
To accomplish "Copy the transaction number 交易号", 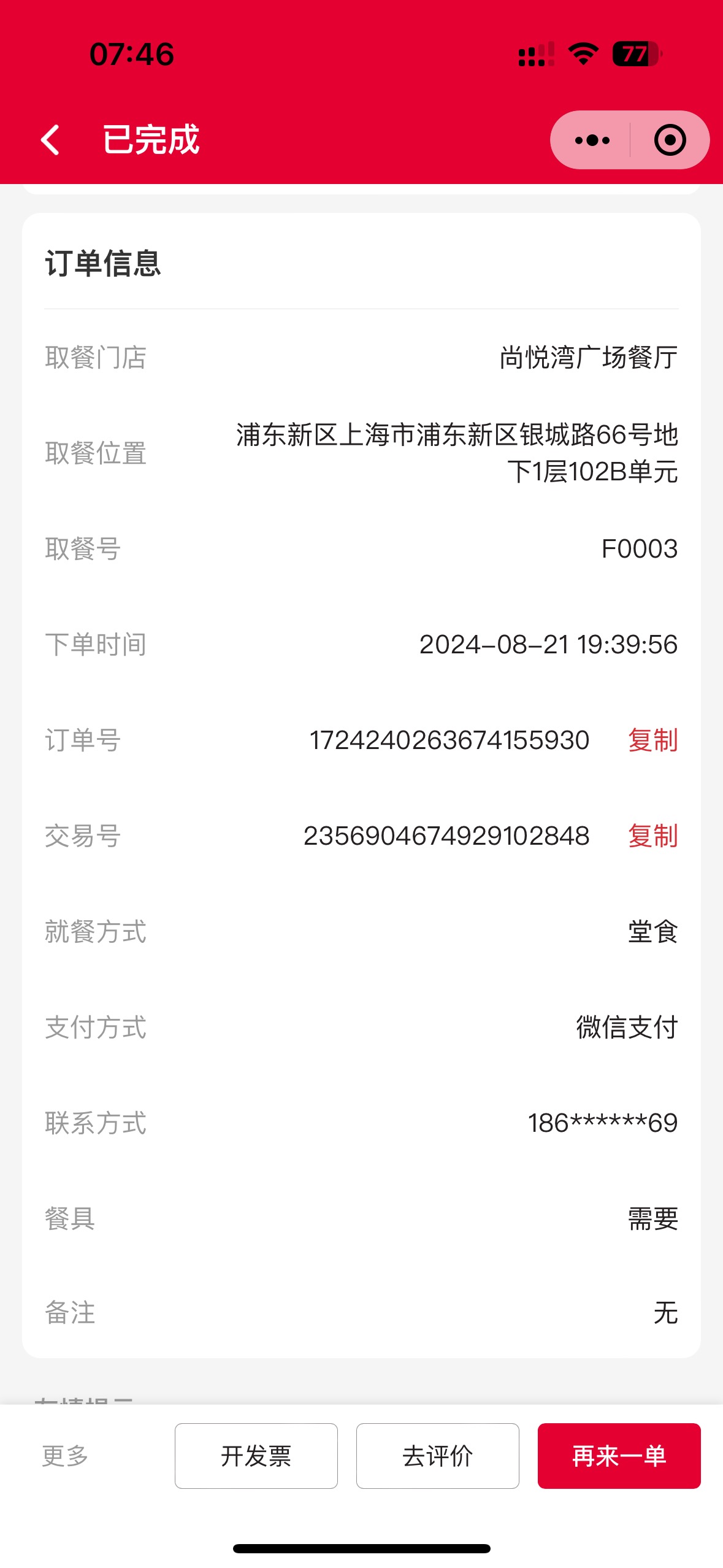I will (652, 836).
